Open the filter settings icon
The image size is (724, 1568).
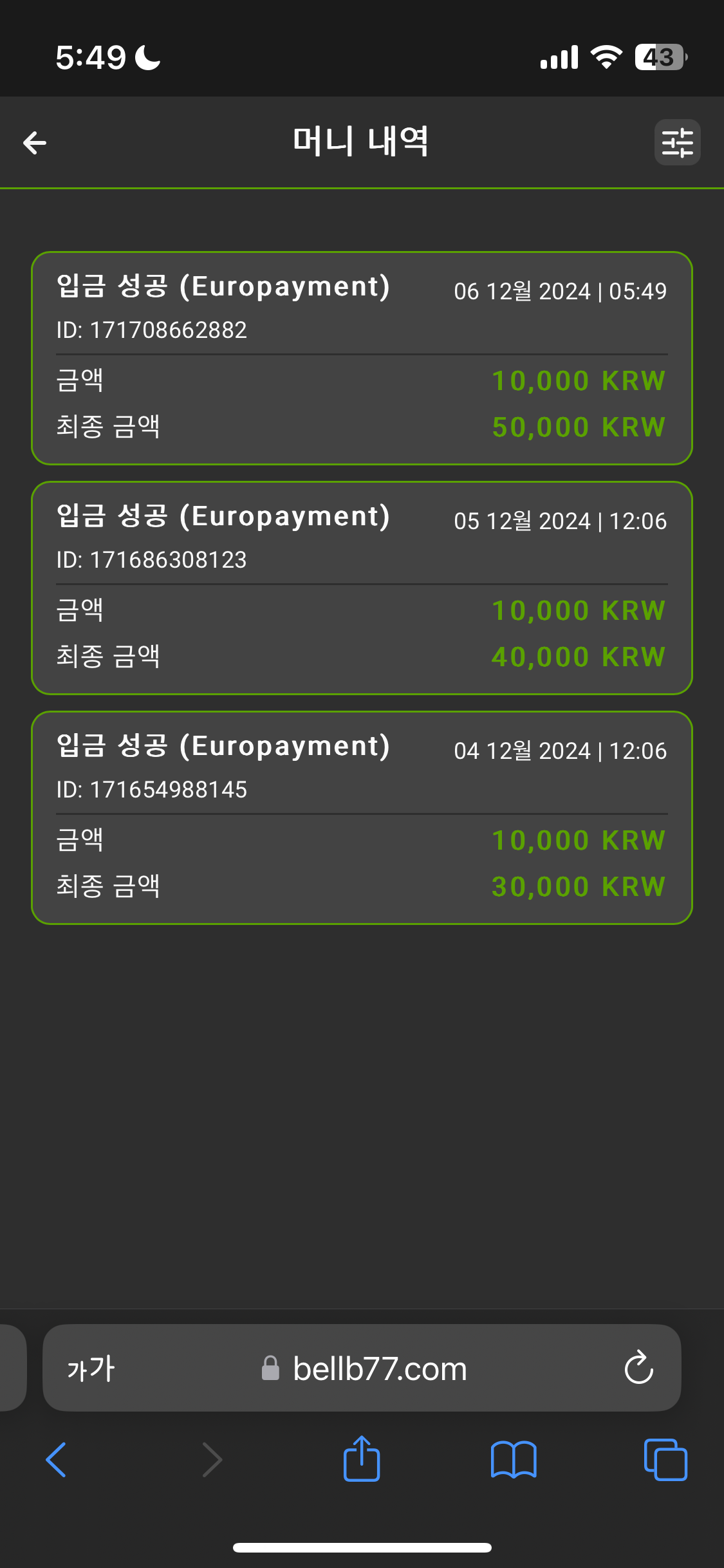pos(677,143)
